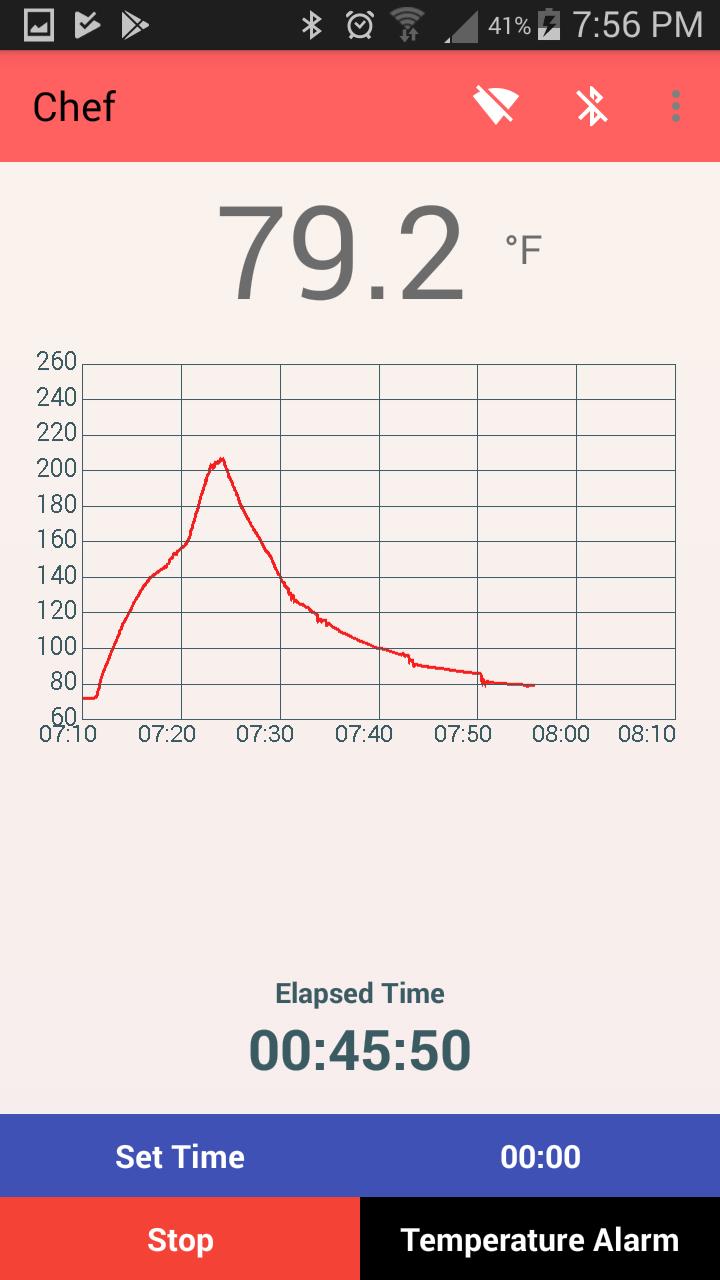Tap the Bluetooth connection icon
The image size is (720, 1280).
(x=591, y=106)
